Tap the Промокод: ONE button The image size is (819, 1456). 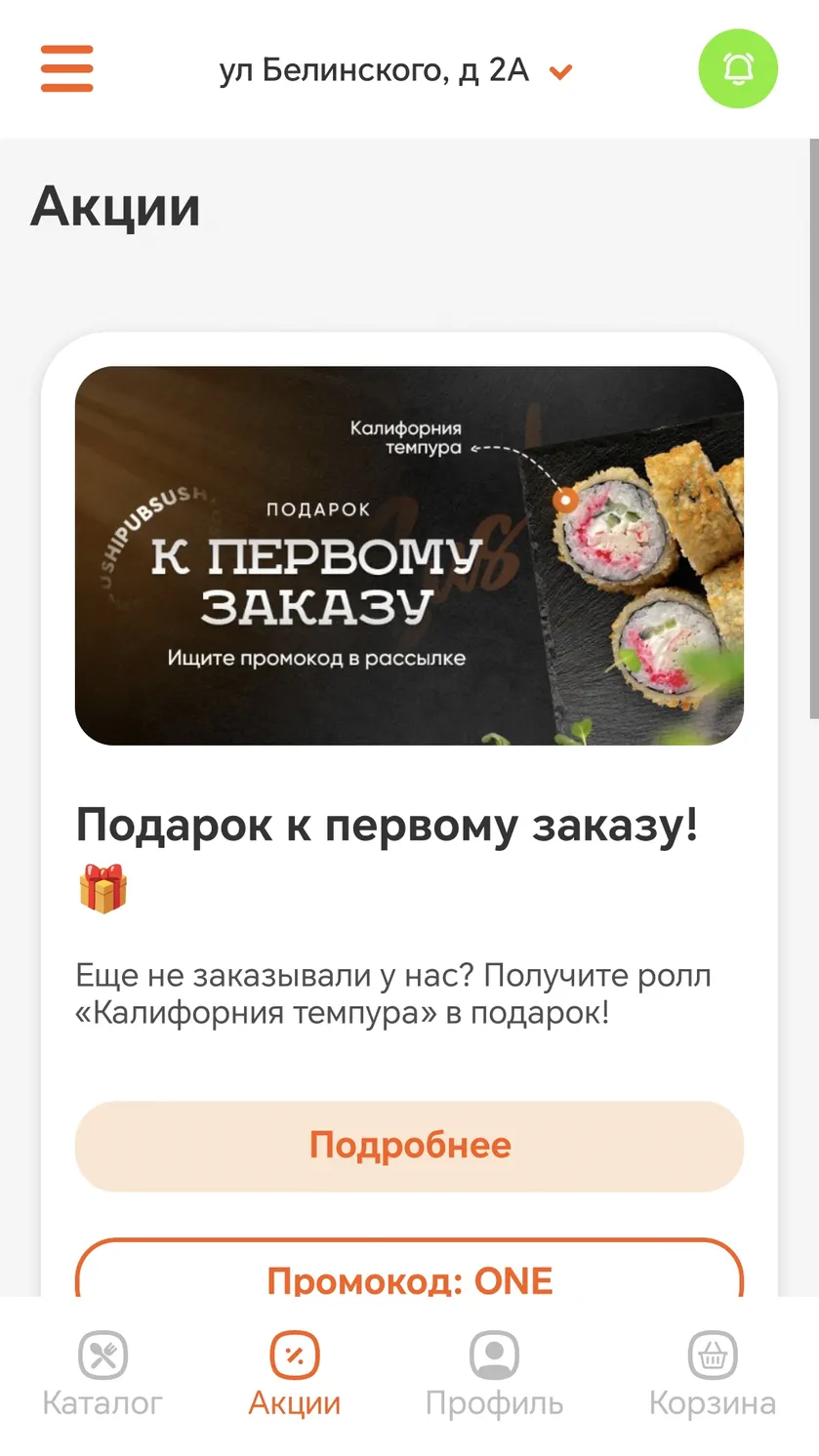[409, 1269]
